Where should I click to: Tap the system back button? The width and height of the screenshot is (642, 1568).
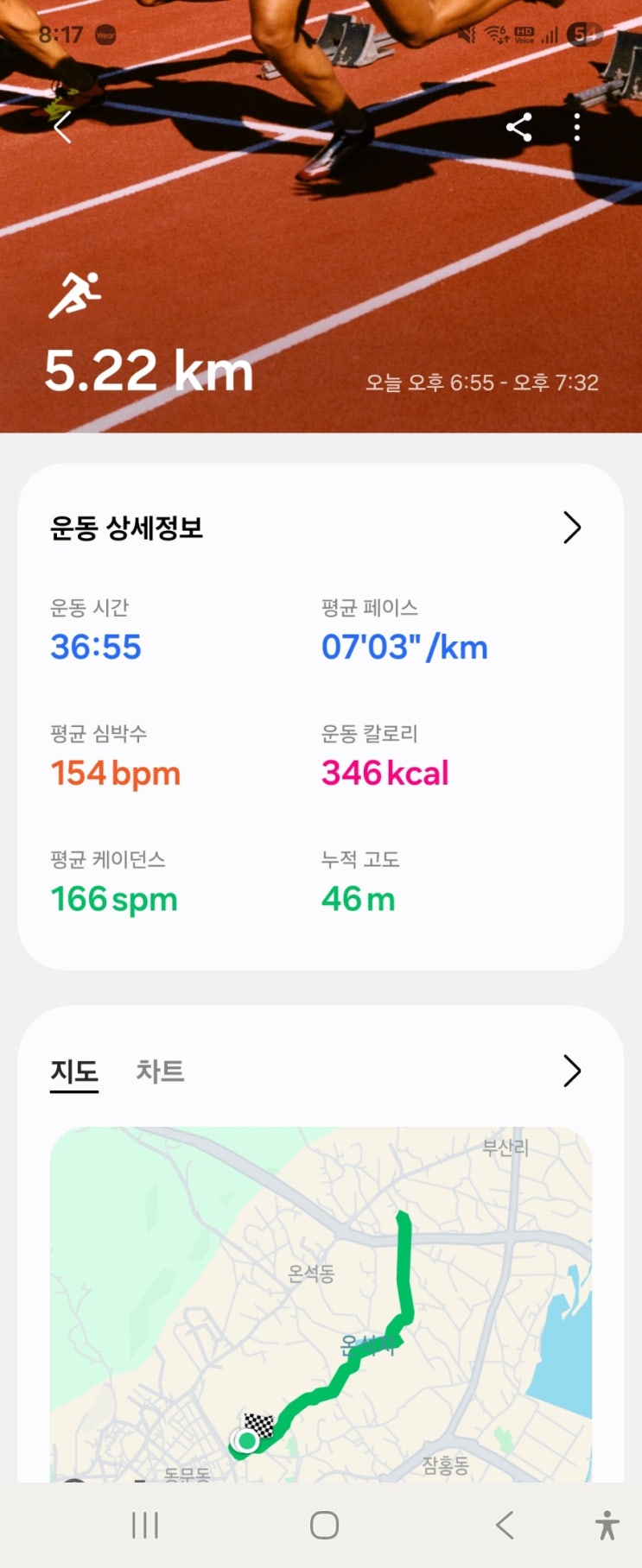[x=505, y=1526]
